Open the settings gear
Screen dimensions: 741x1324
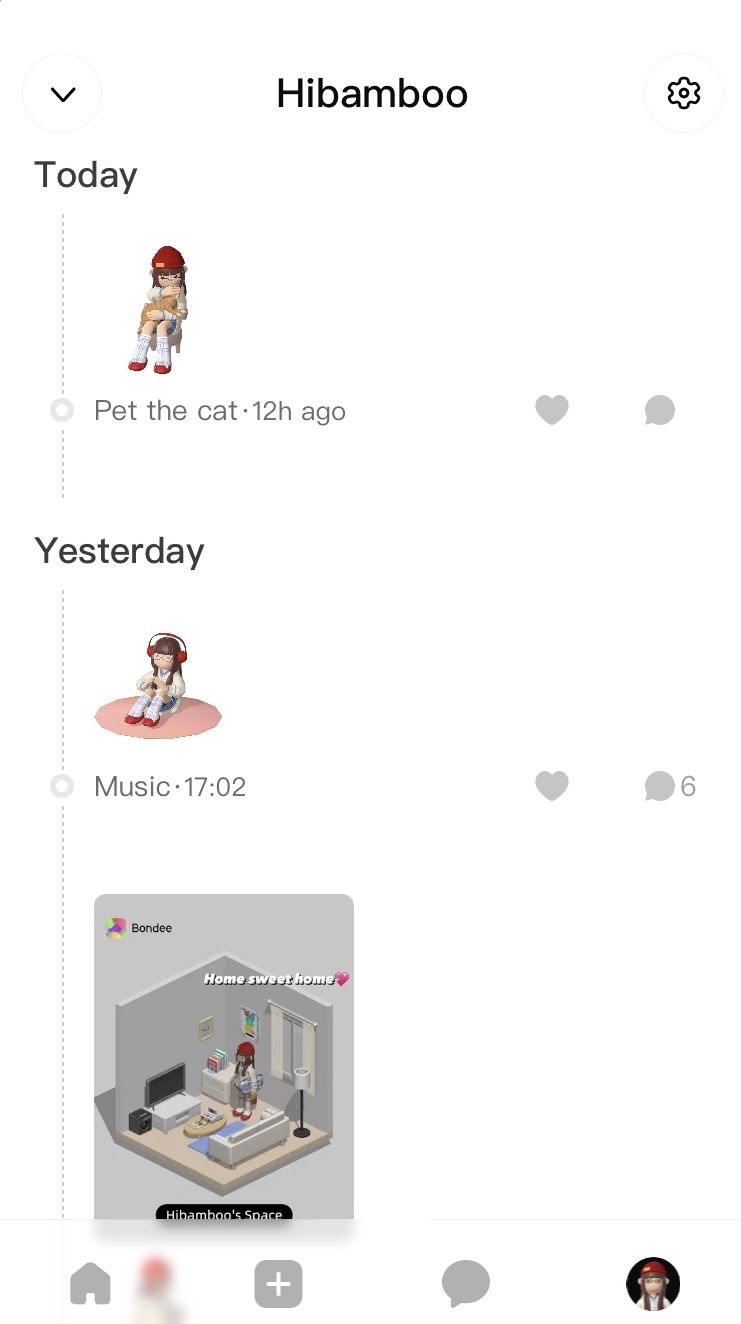pos(683,93)
